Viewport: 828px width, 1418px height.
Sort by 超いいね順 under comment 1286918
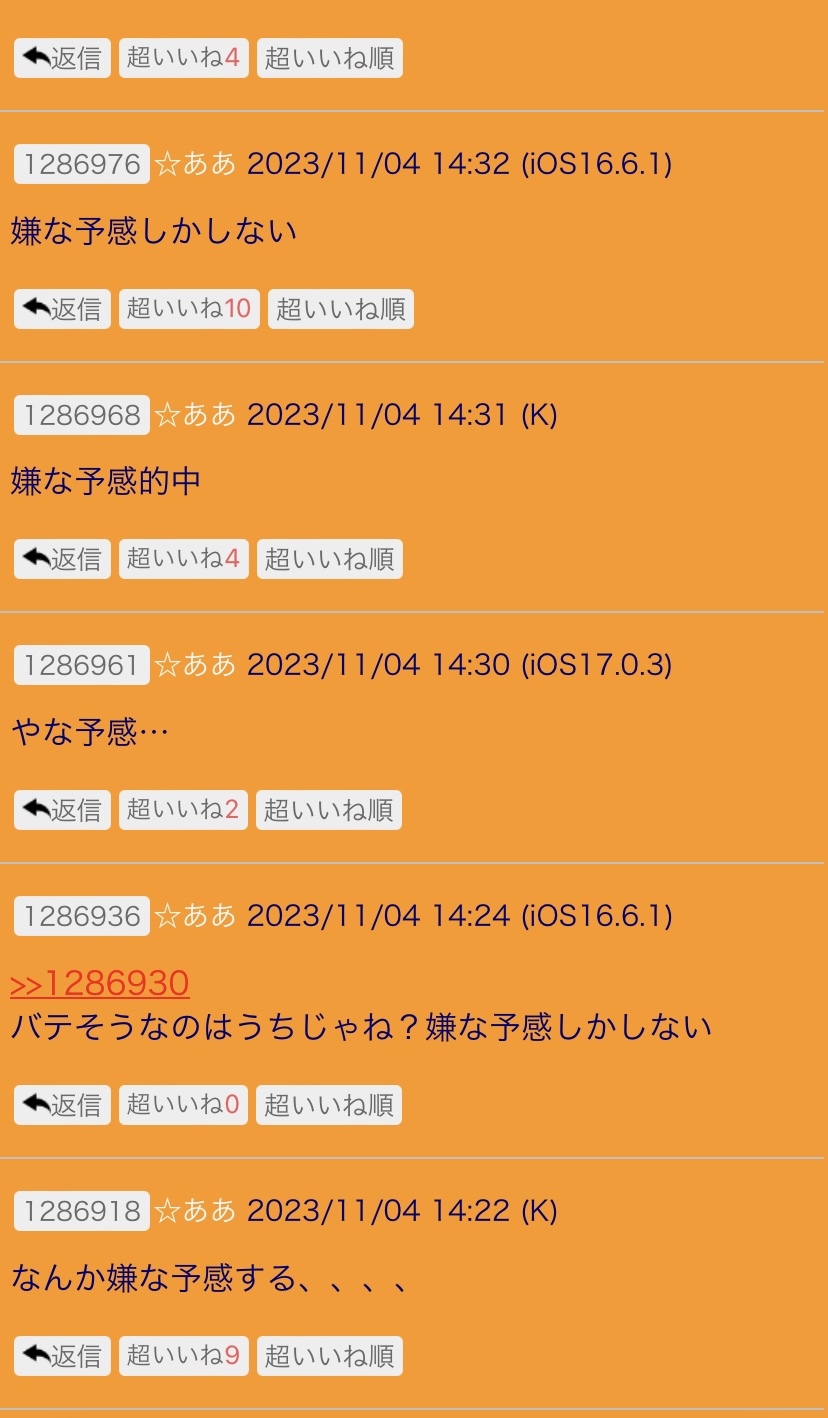[329, 1356]
